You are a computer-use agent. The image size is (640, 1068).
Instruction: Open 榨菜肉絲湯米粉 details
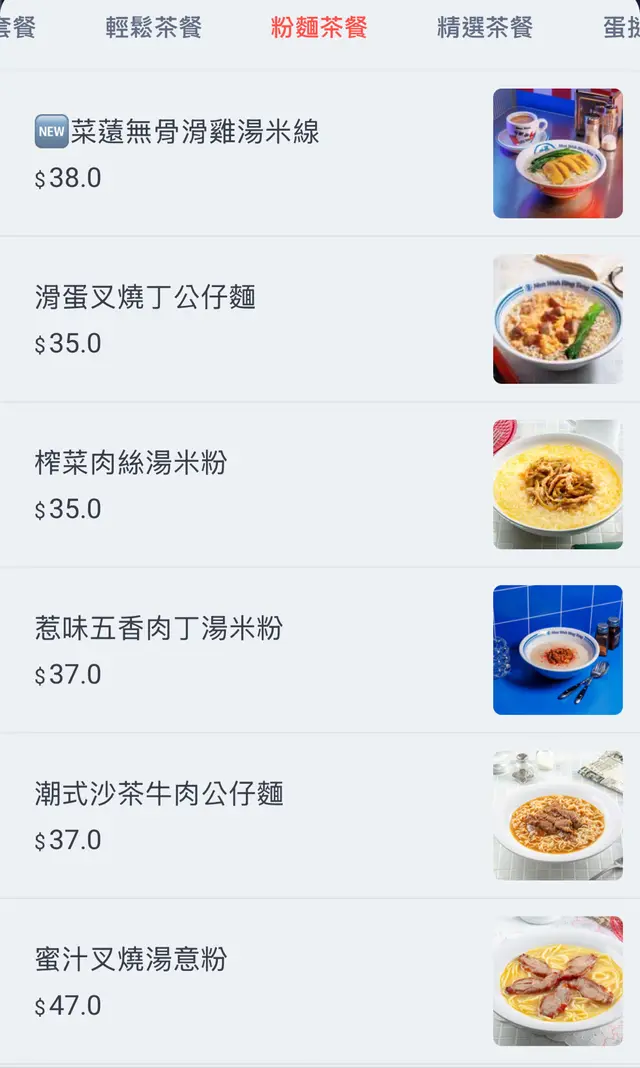pyautogui.click(x=131, y=463)
